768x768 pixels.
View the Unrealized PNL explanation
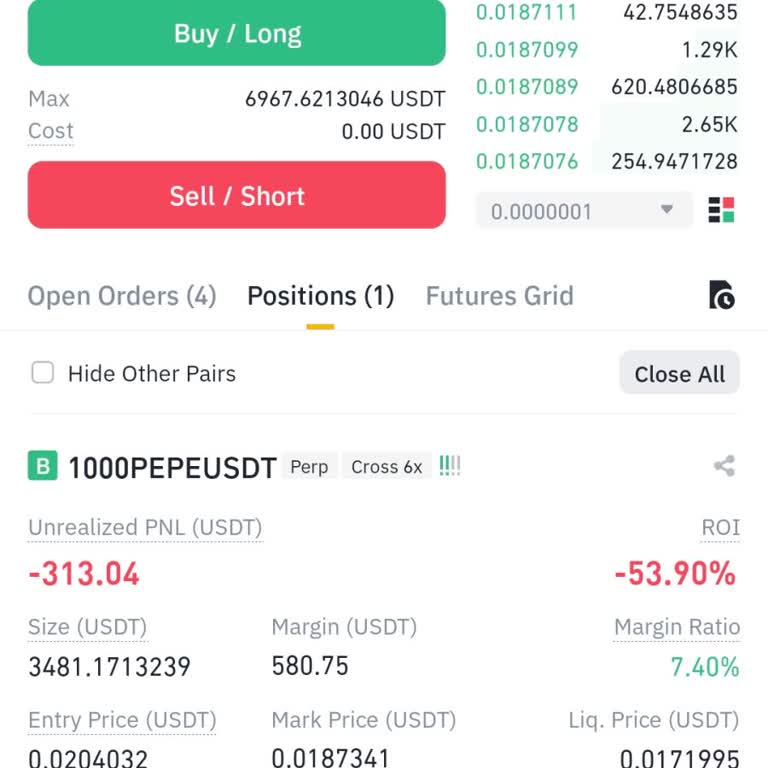pos(145,527)
